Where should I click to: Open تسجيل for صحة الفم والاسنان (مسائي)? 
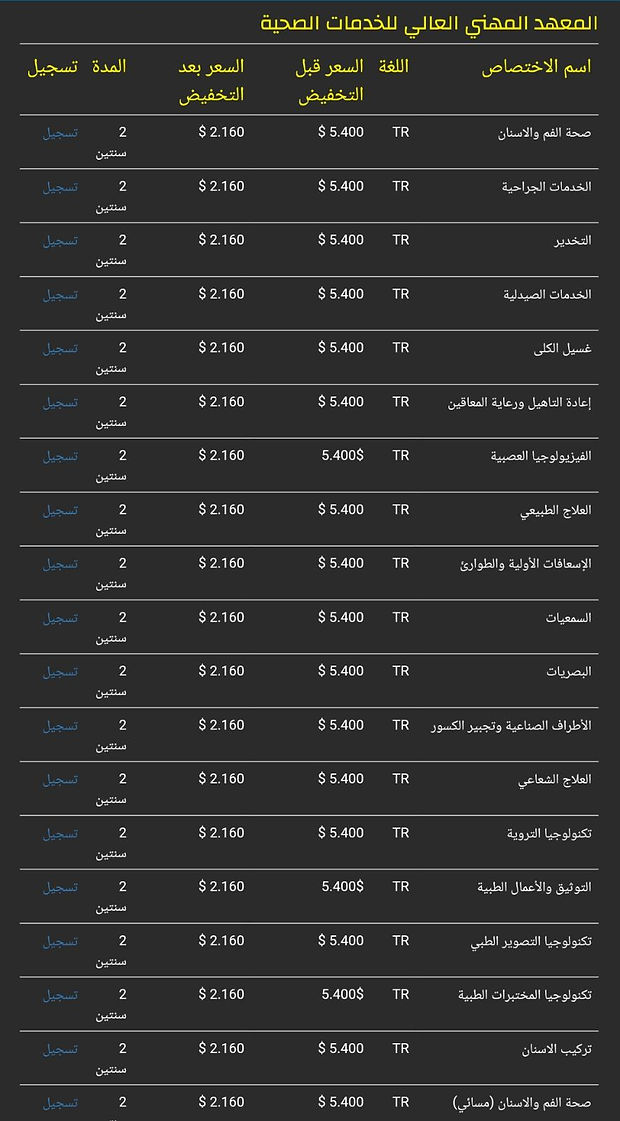coord(60,1103)
